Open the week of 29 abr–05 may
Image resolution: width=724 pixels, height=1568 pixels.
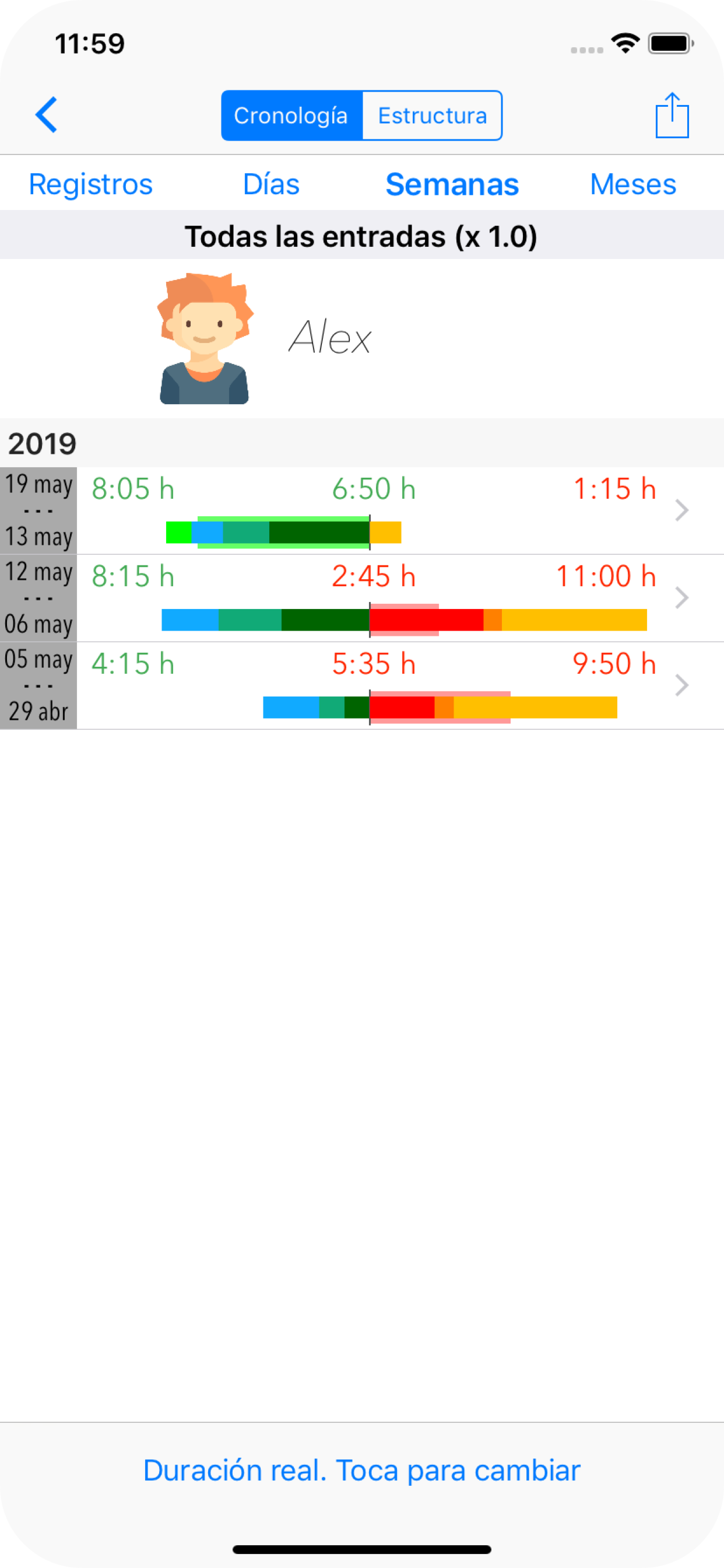377,686
